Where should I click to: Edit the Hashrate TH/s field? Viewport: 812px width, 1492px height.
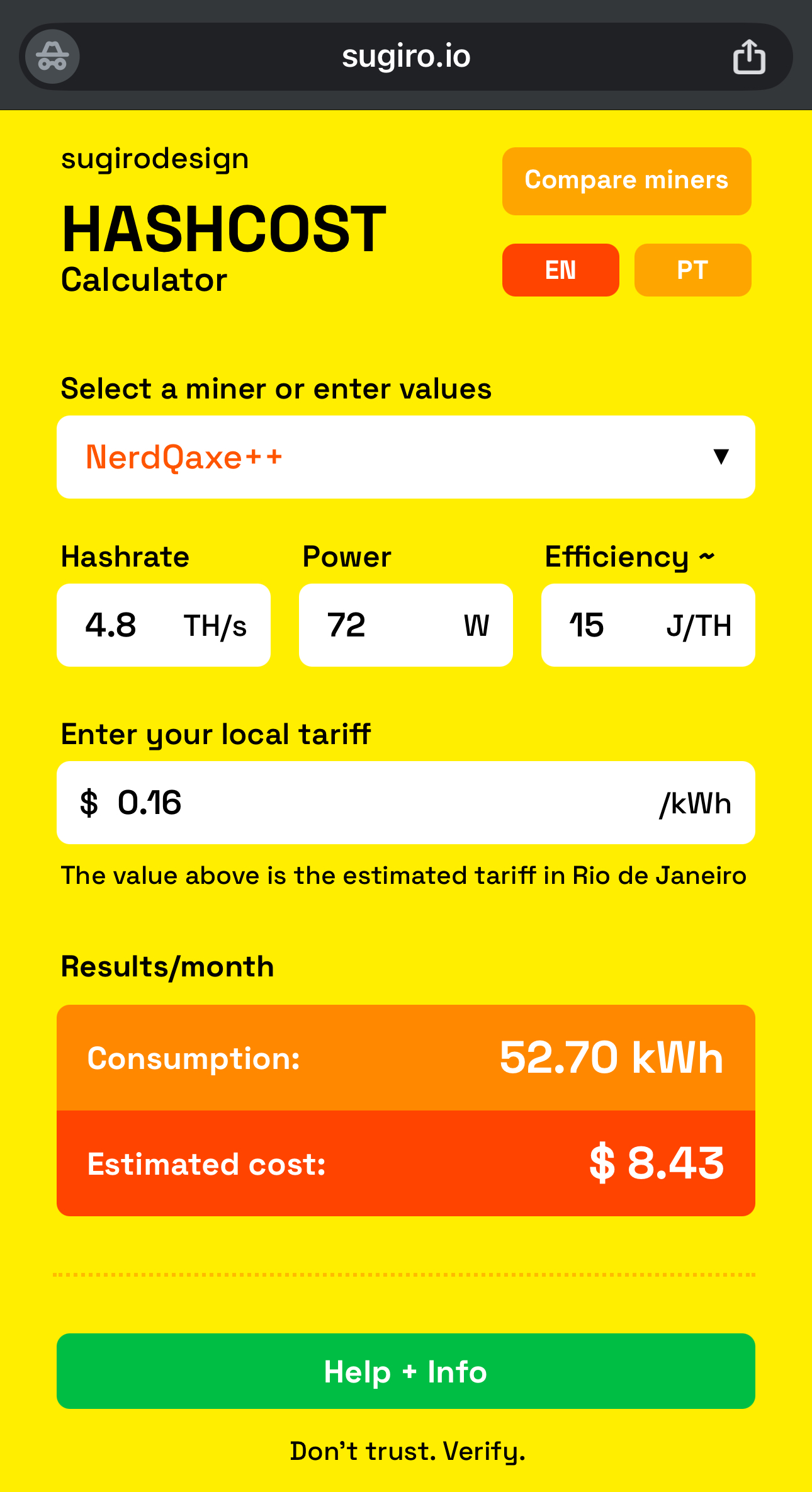[126, 625]
